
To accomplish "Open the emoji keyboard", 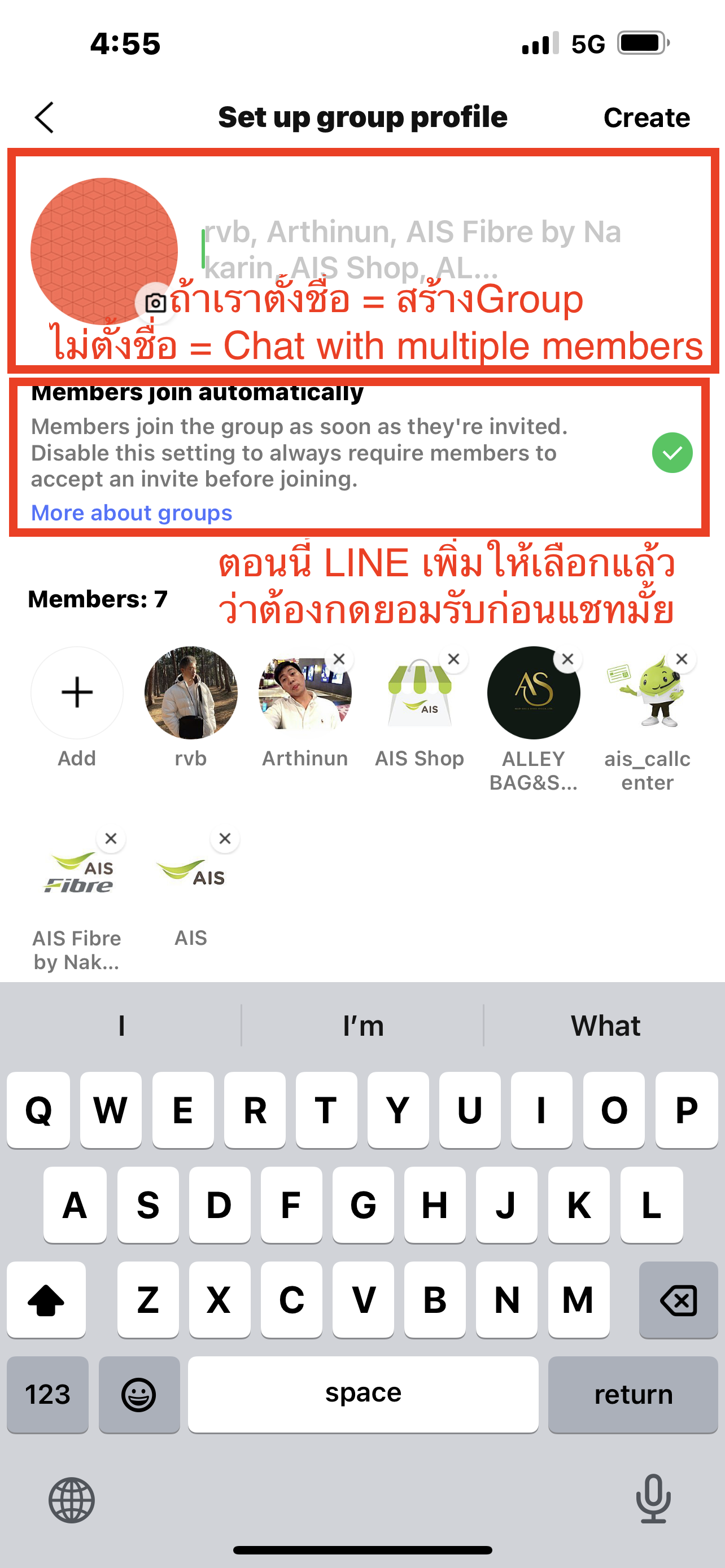I will (139, 1394).
